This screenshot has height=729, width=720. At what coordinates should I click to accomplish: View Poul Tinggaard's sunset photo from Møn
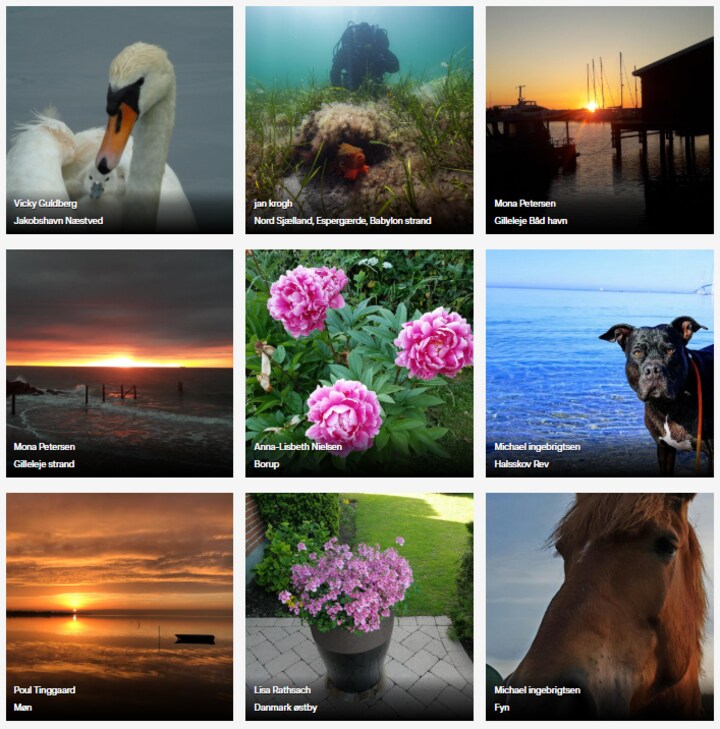pos(119,606)
